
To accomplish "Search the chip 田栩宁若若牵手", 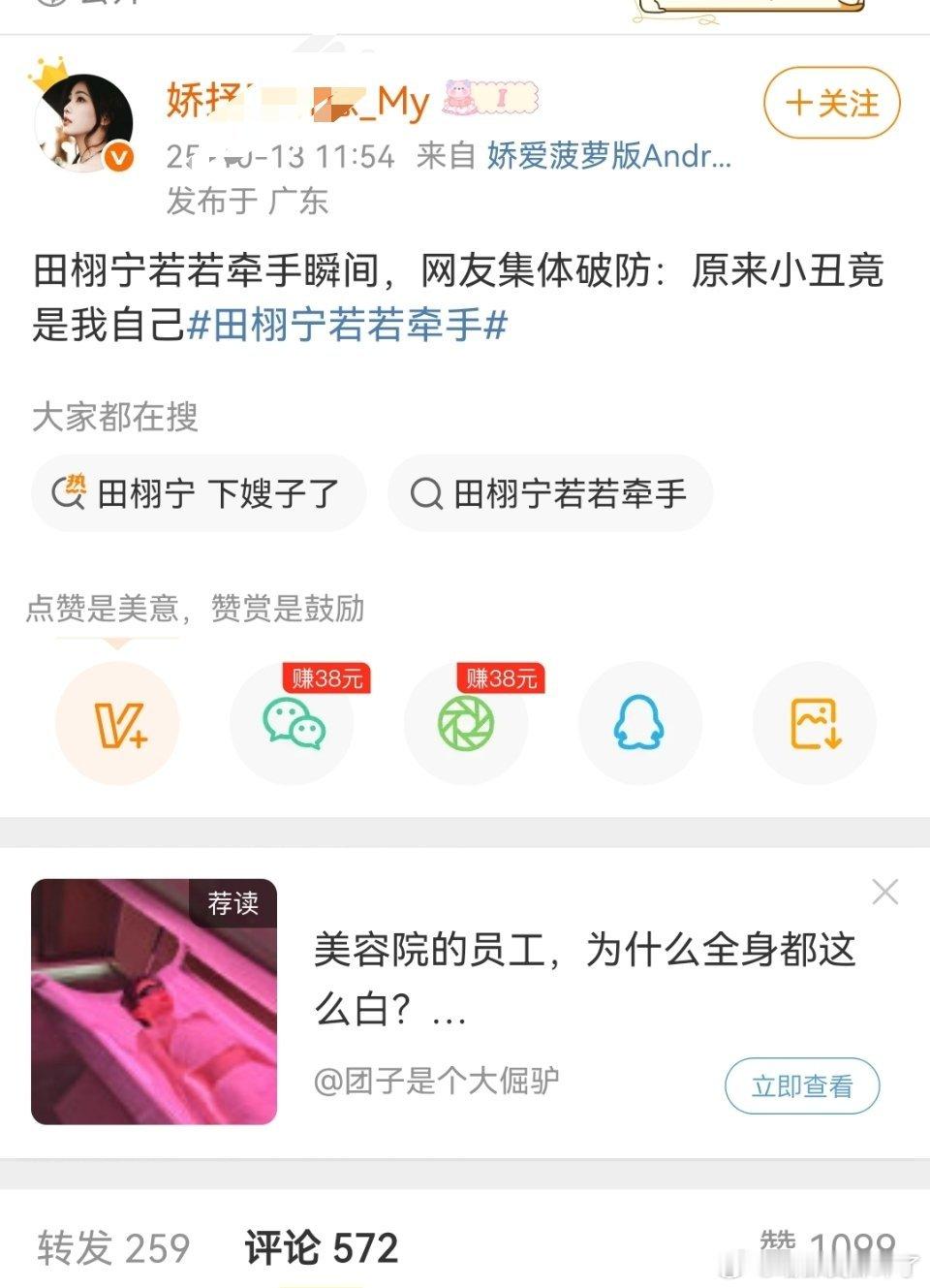I will 549,493.
